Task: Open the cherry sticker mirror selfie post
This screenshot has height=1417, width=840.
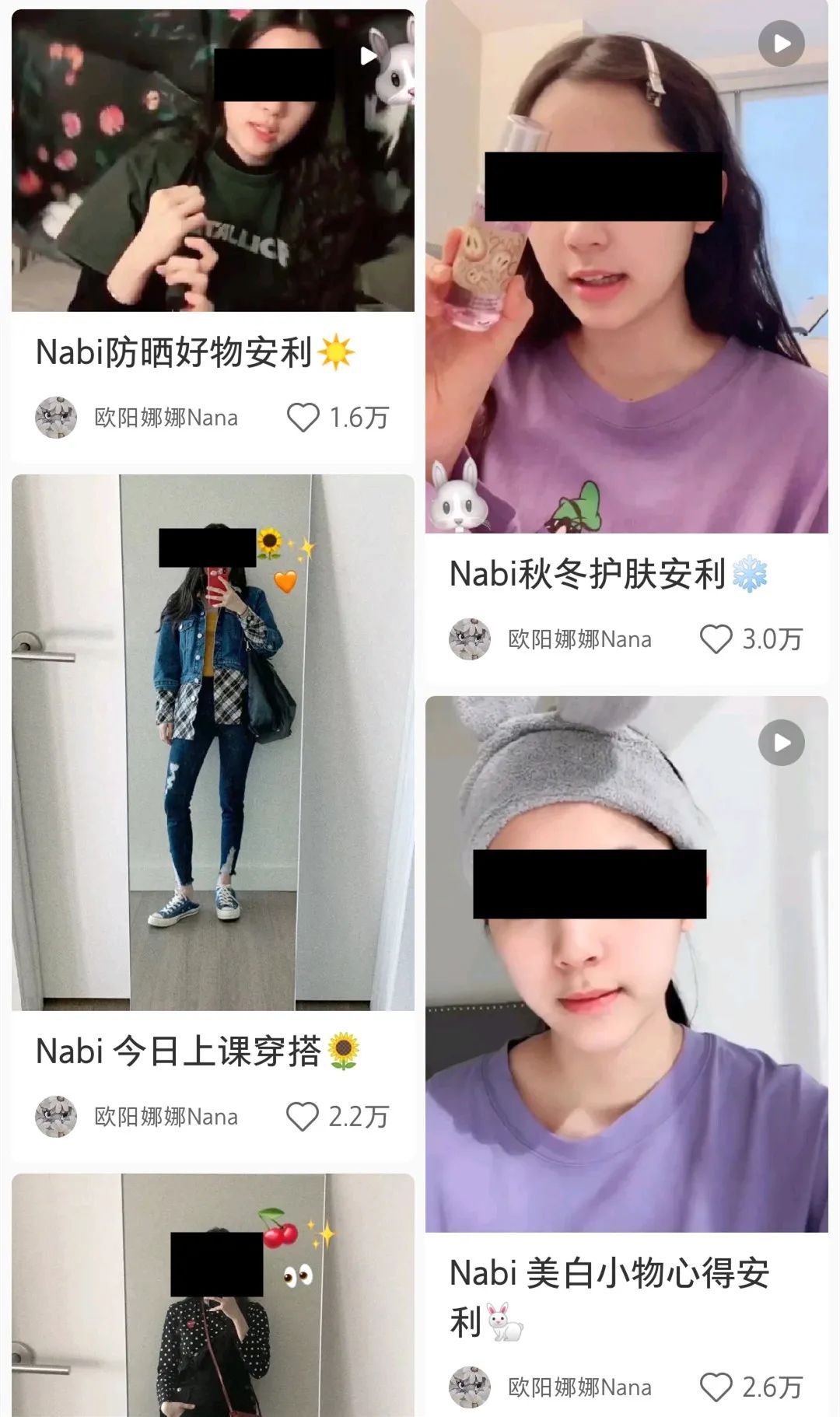Action: [x=212, y=1295]
